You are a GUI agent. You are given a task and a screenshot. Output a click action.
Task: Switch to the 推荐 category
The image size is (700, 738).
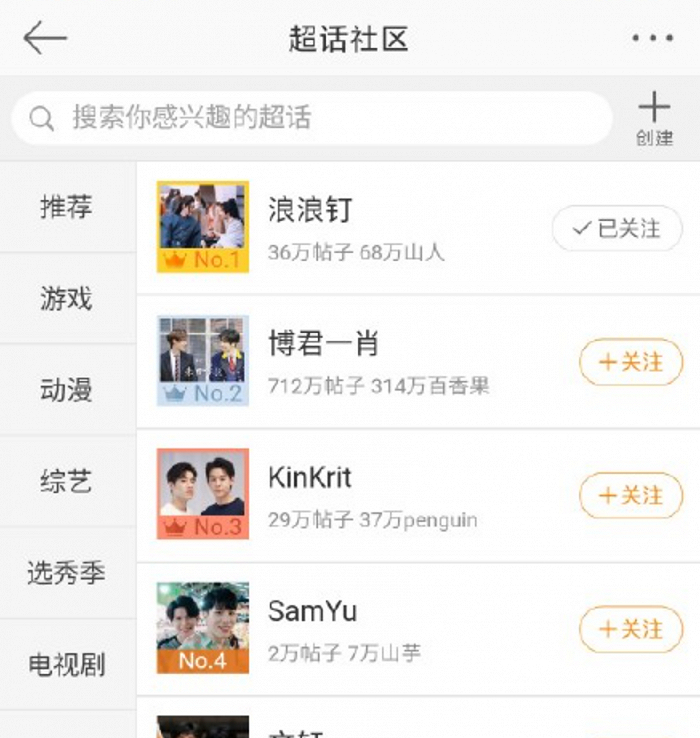click(67, 207)
